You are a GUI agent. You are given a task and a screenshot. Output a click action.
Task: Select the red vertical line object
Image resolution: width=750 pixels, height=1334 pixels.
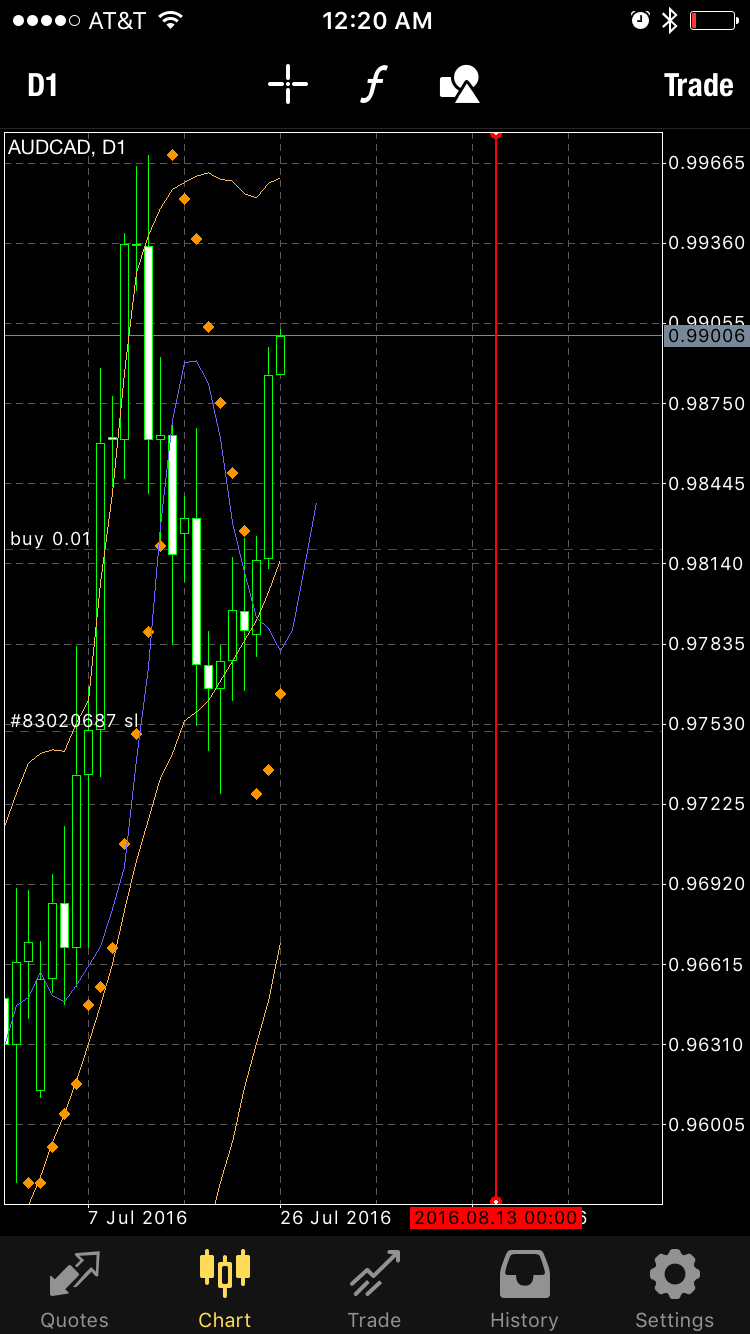[x=496, y=668]
